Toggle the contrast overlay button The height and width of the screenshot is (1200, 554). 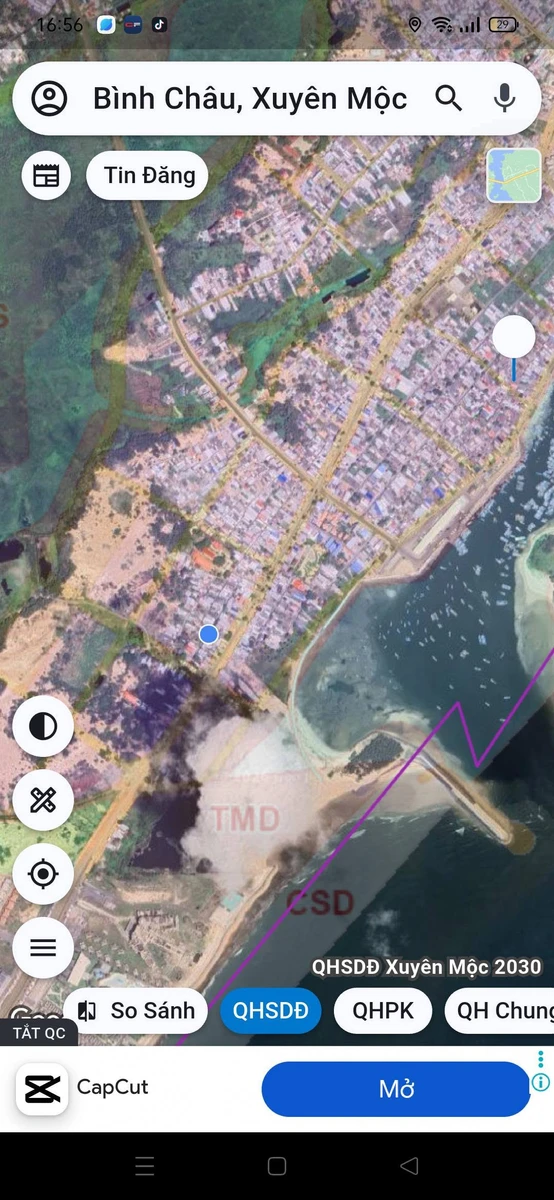43,726
